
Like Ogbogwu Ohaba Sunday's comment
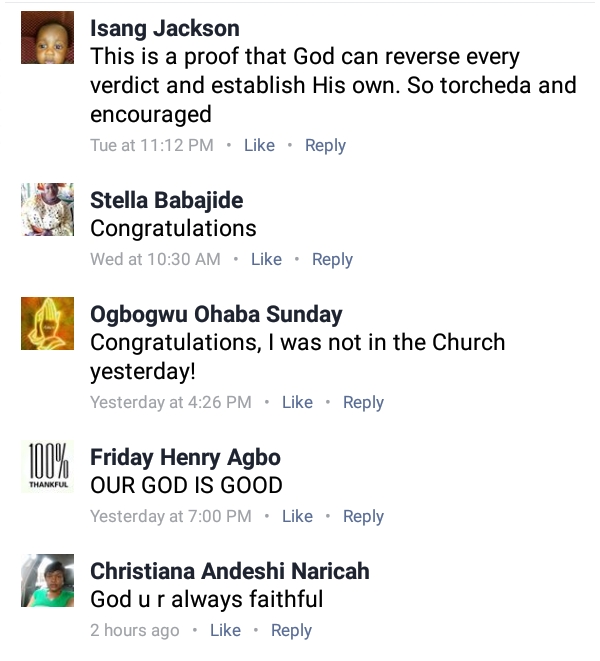click(x=297, y=402)
